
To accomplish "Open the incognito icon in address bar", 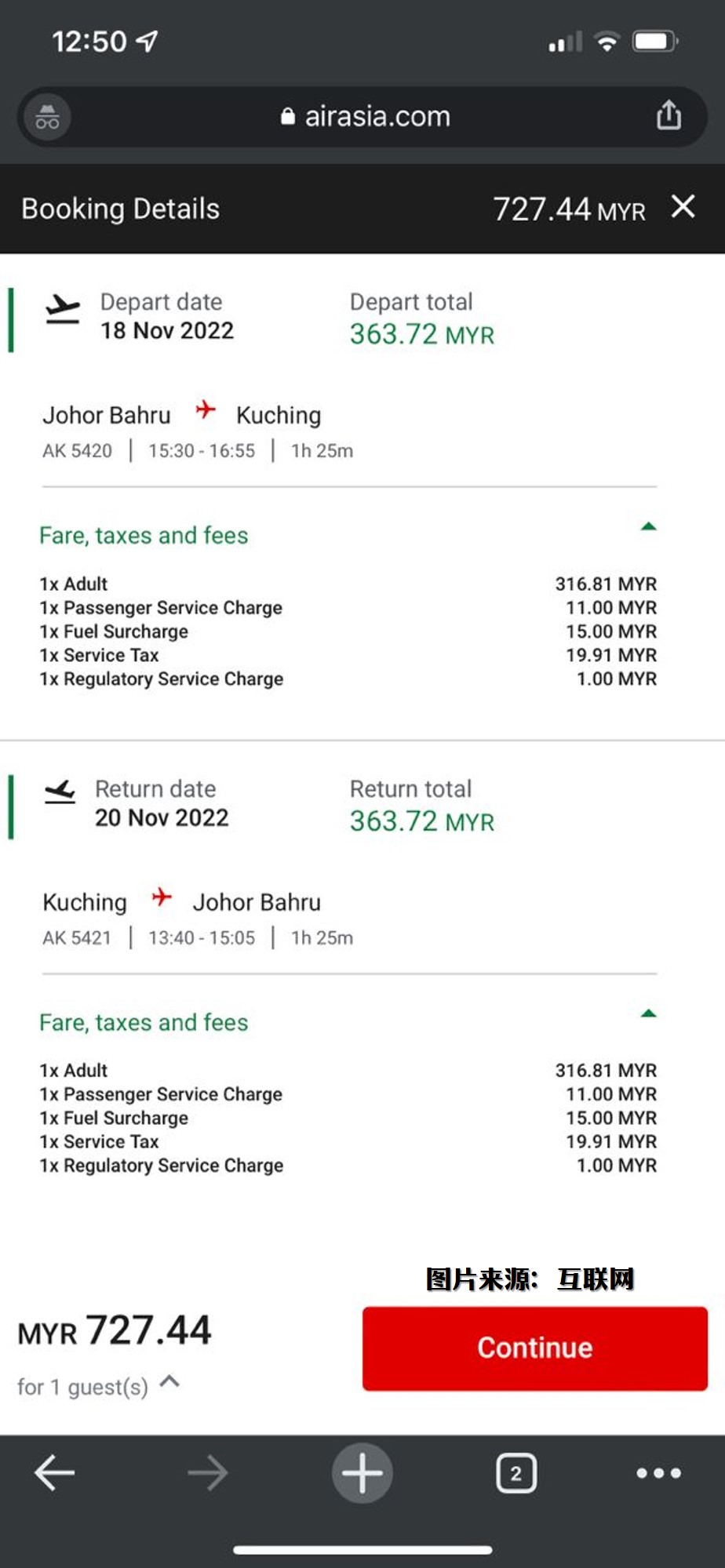I will [47, 117].
